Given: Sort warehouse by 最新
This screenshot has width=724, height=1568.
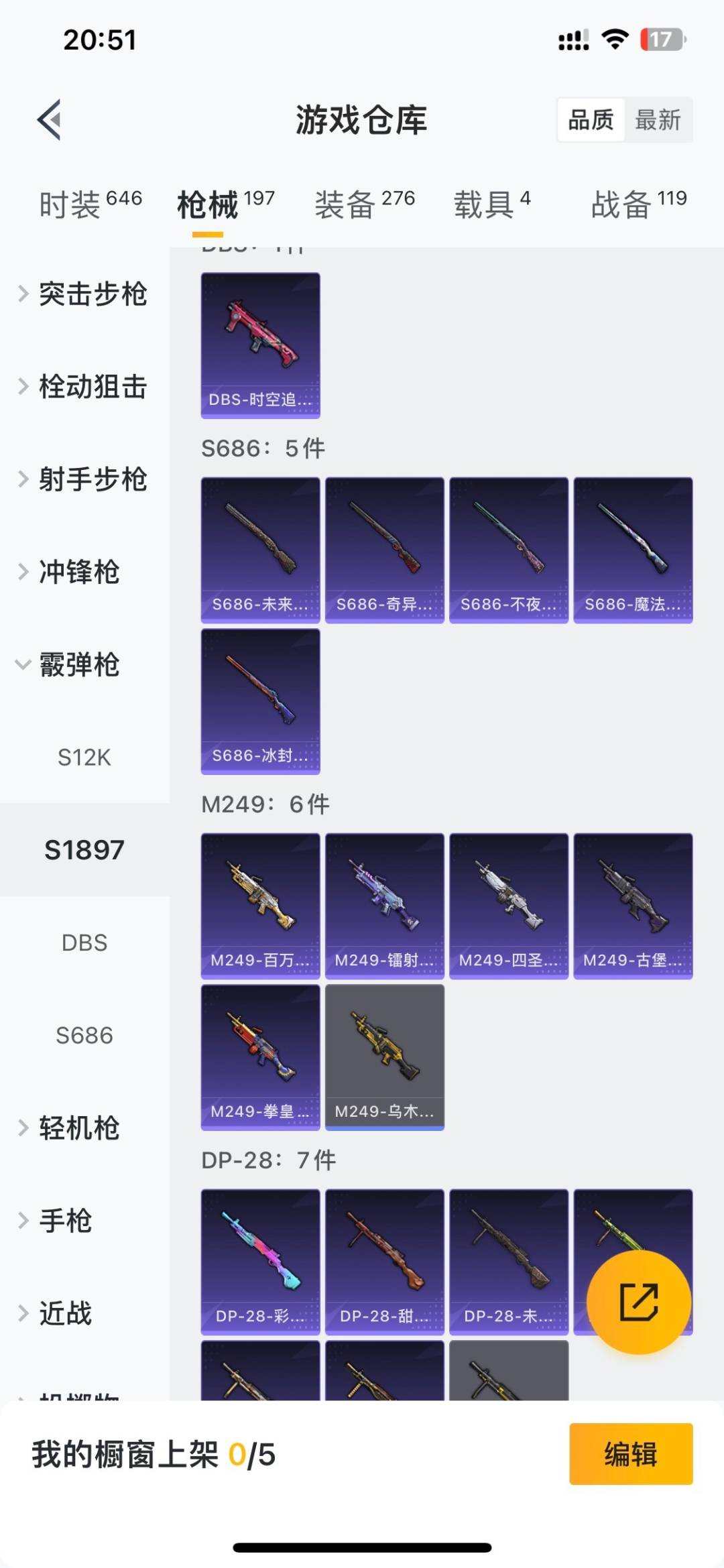Looking at the screenshot, I should pyautogui.click(x=658, y=120).
